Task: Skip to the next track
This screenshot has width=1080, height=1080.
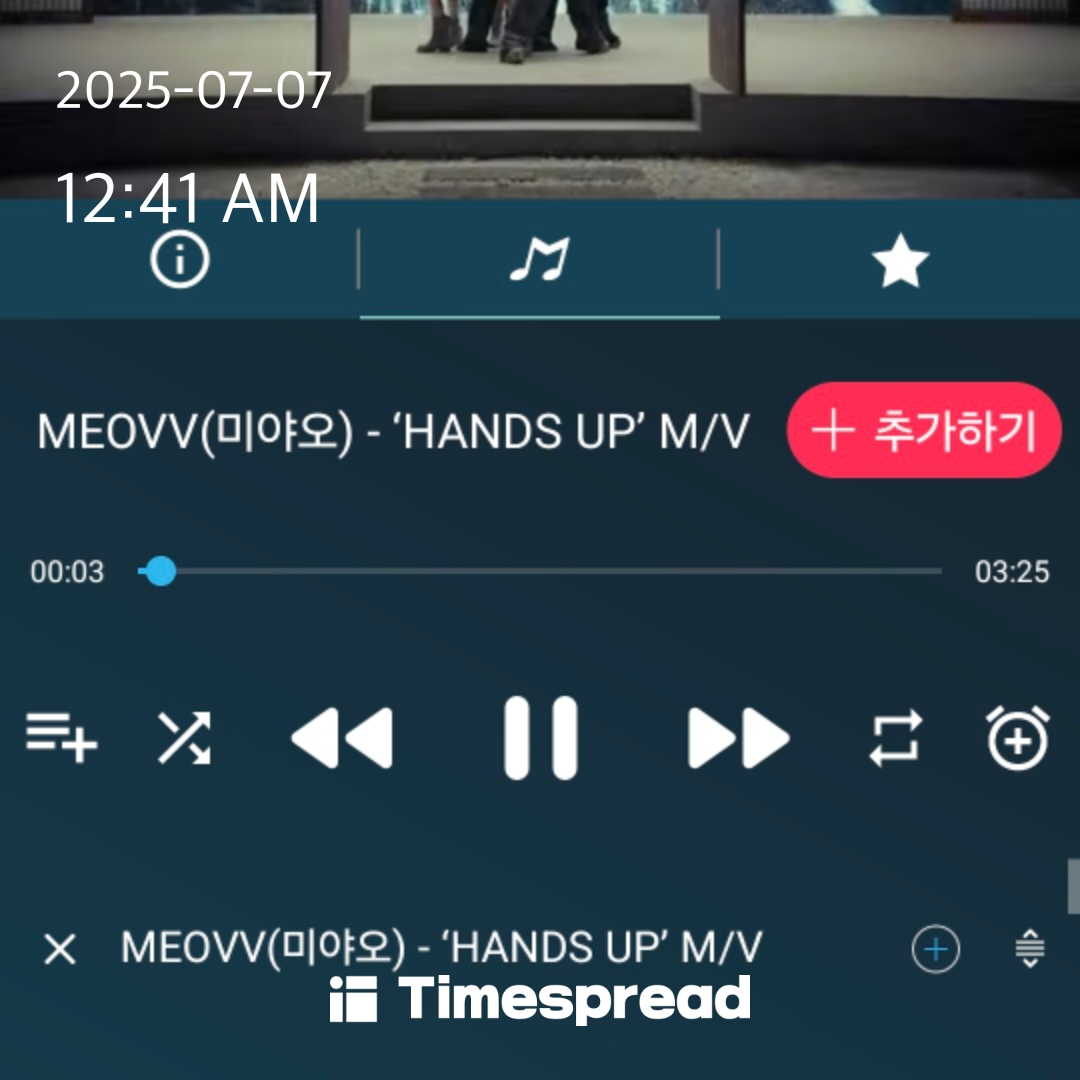Action: tap(738, 739)
